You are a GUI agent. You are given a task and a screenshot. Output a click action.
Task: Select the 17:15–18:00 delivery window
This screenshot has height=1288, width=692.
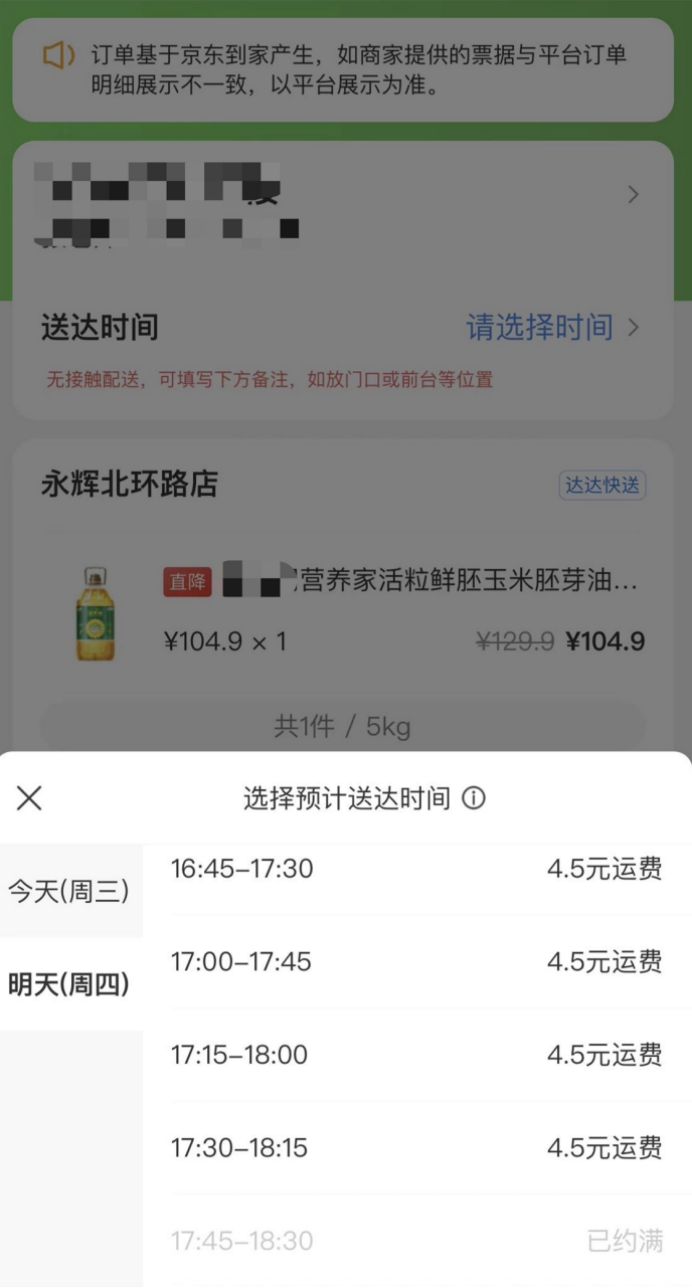click(x=417, y=1055)
